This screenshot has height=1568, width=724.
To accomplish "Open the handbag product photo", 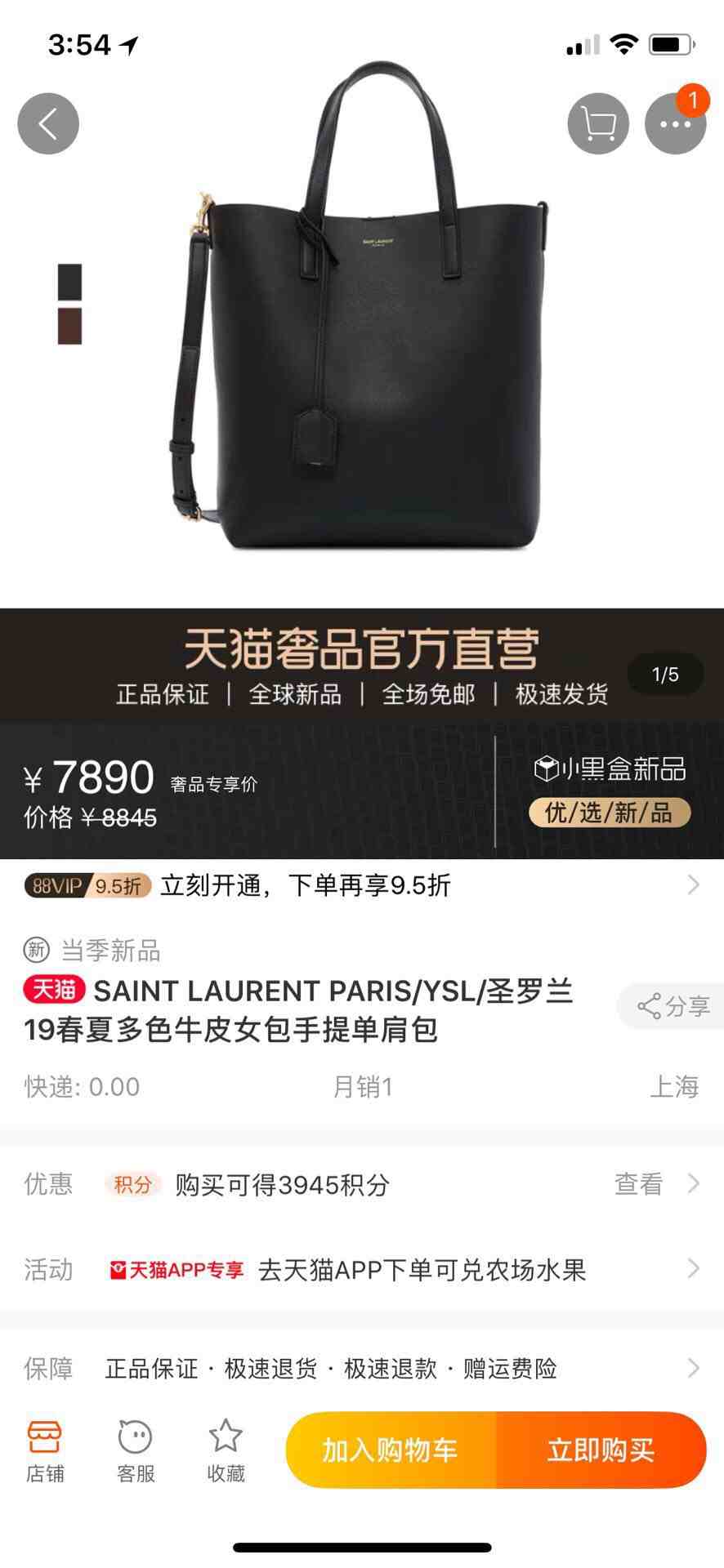I will (360, 327).
